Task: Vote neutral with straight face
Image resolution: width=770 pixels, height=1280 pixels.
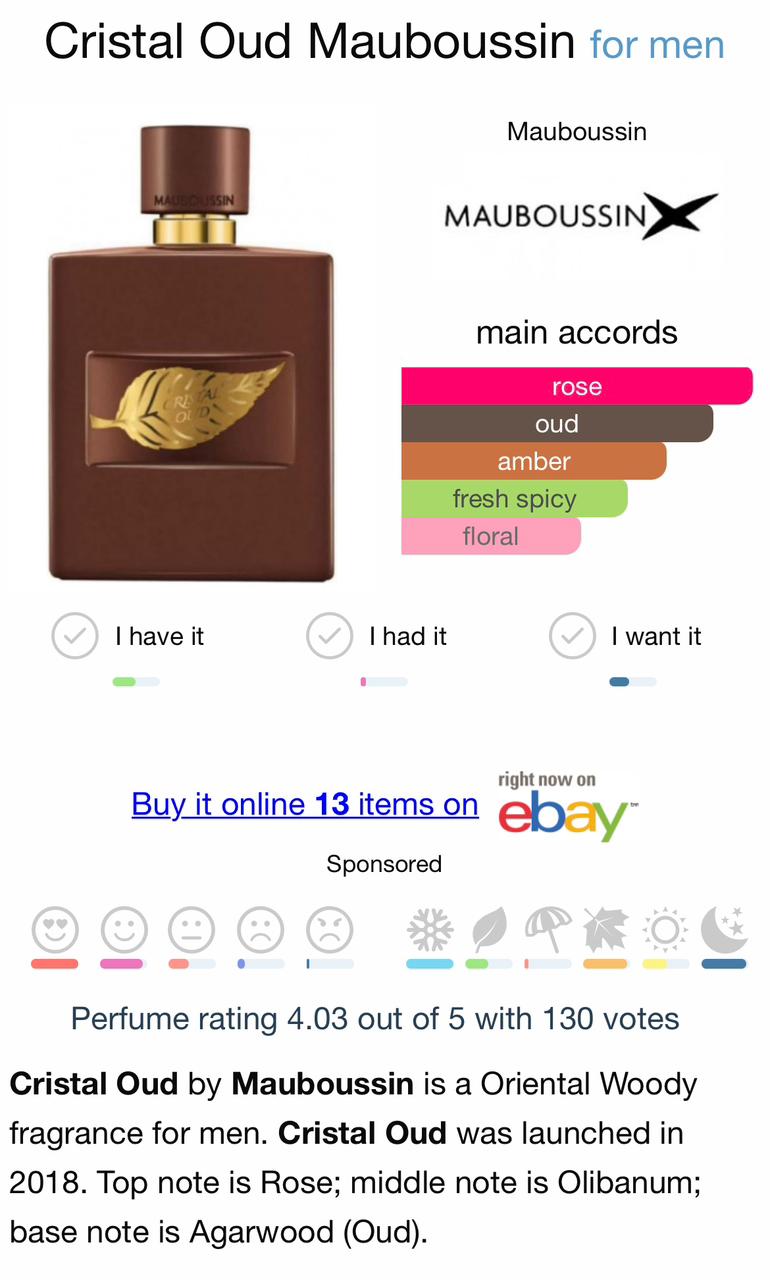Action: point(192,930)
